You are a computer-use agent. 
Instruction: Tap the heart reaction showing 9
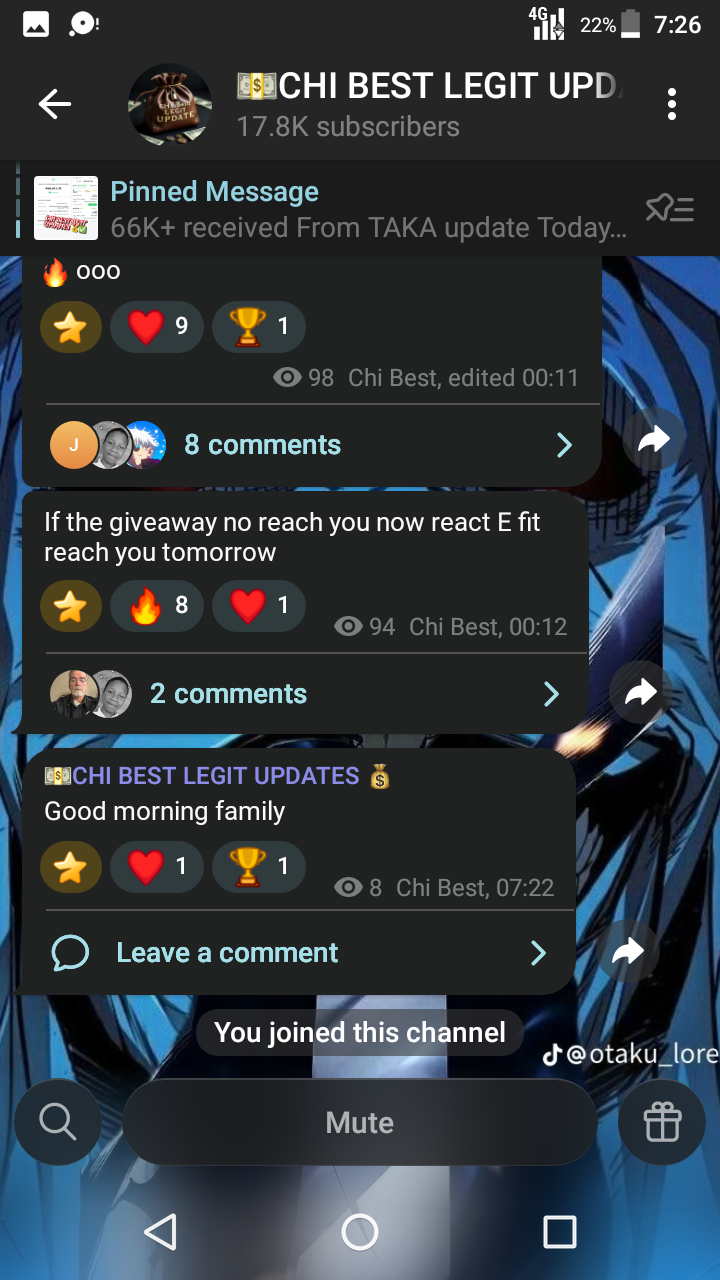pyautogui.click(x=157, y=327)
